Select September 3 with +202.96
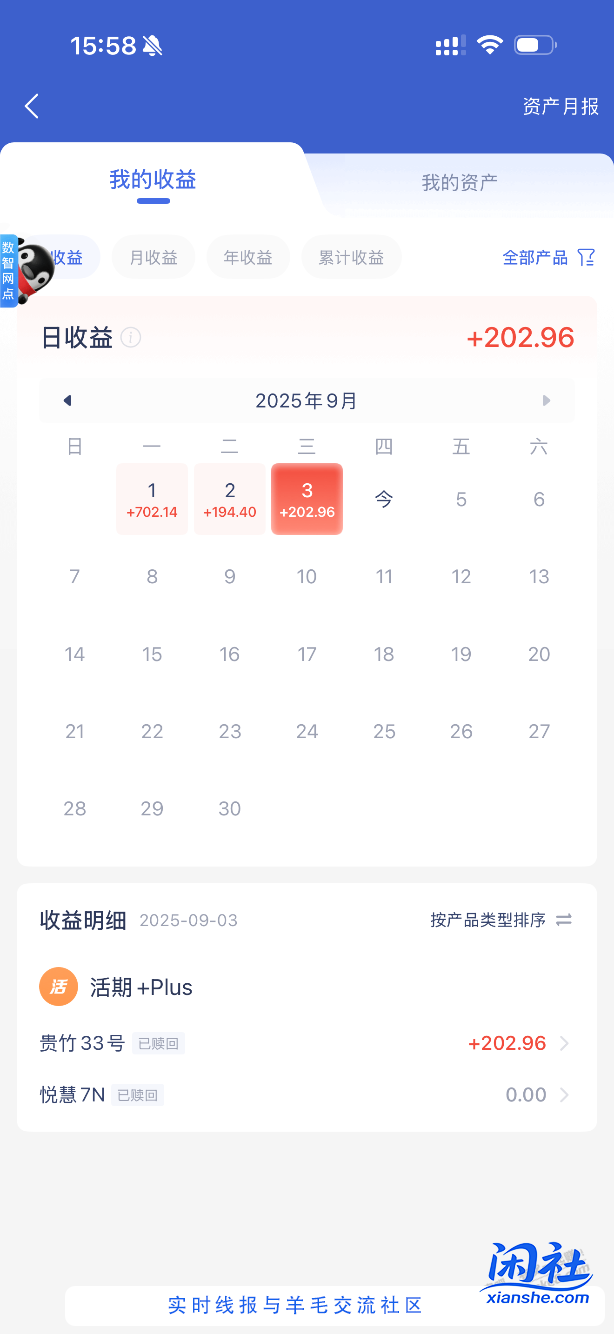Screen dimensions: 614x1334 [x=307, y=499]
